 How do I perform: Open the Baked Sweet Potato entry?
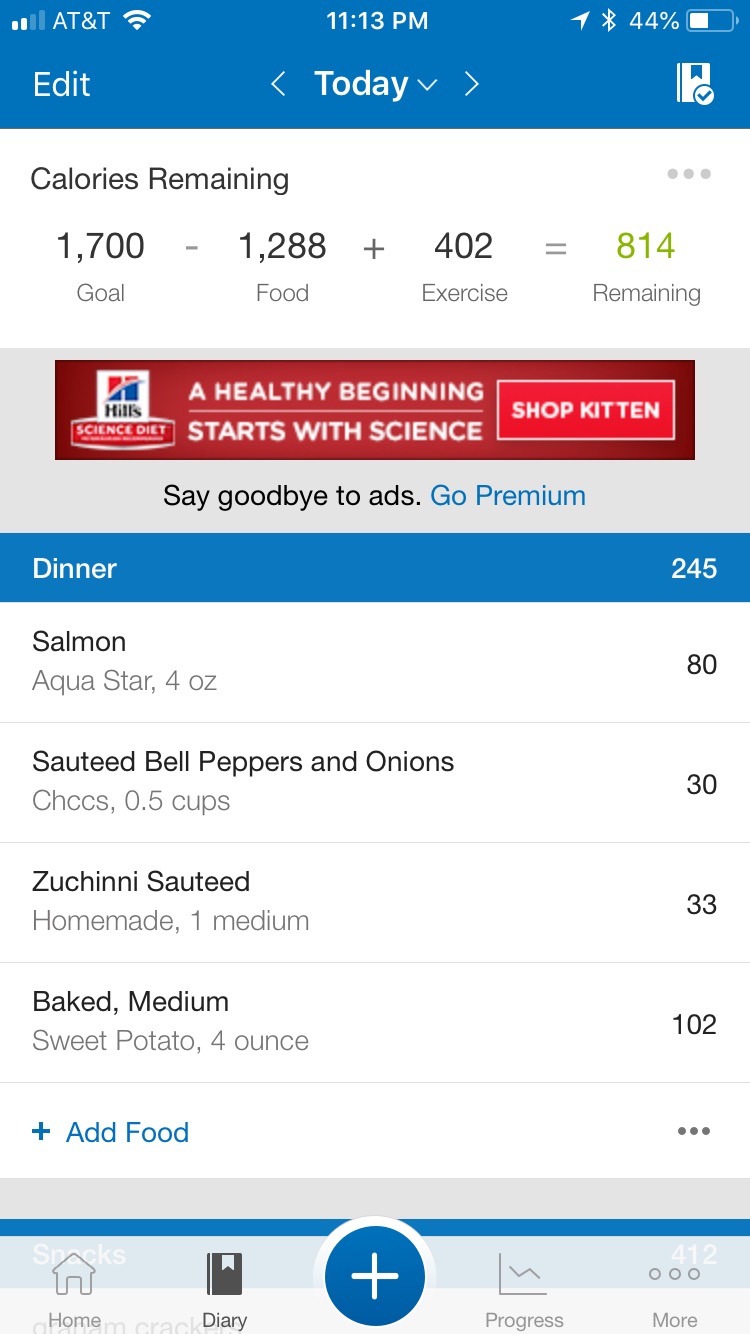[375, 1022]
